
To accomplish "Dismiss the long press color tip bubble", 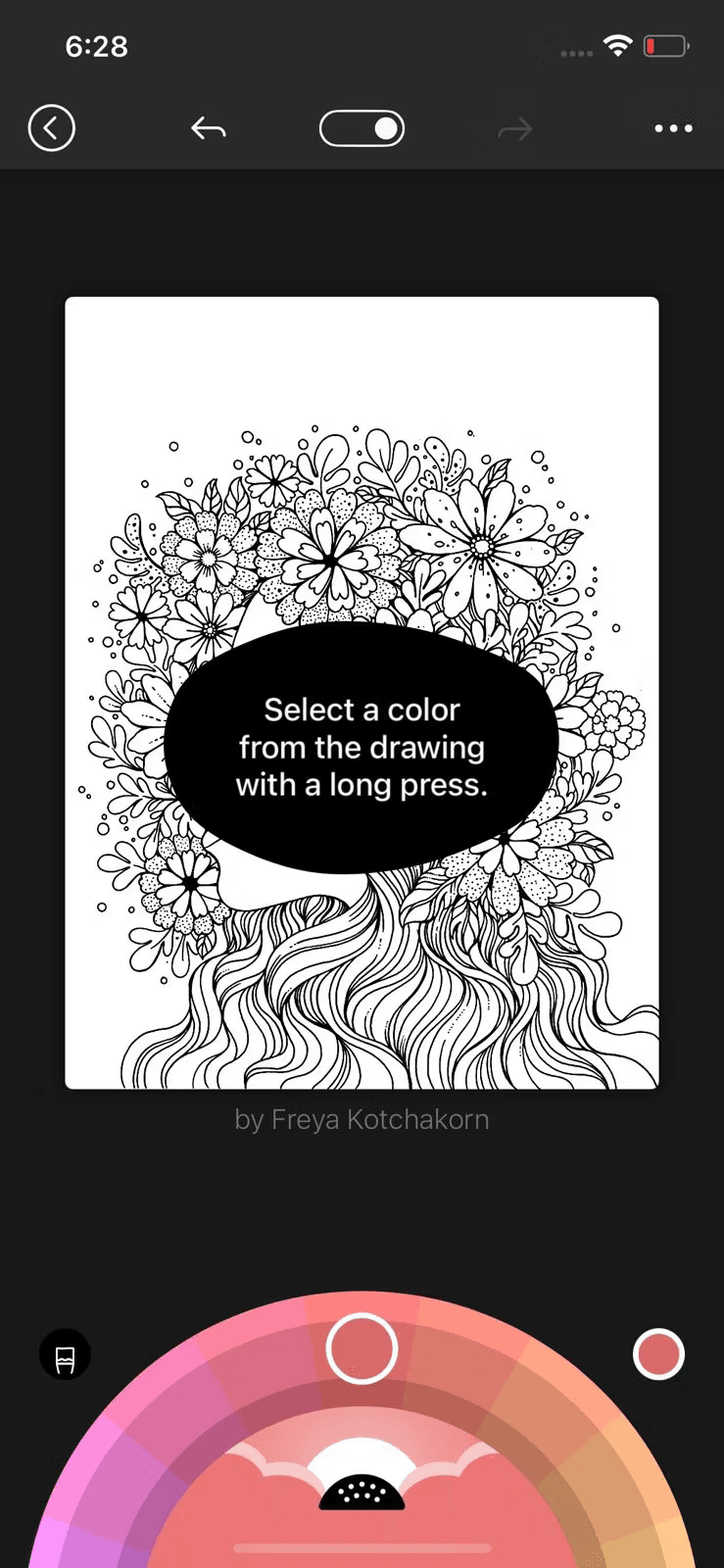I will 362,748.
